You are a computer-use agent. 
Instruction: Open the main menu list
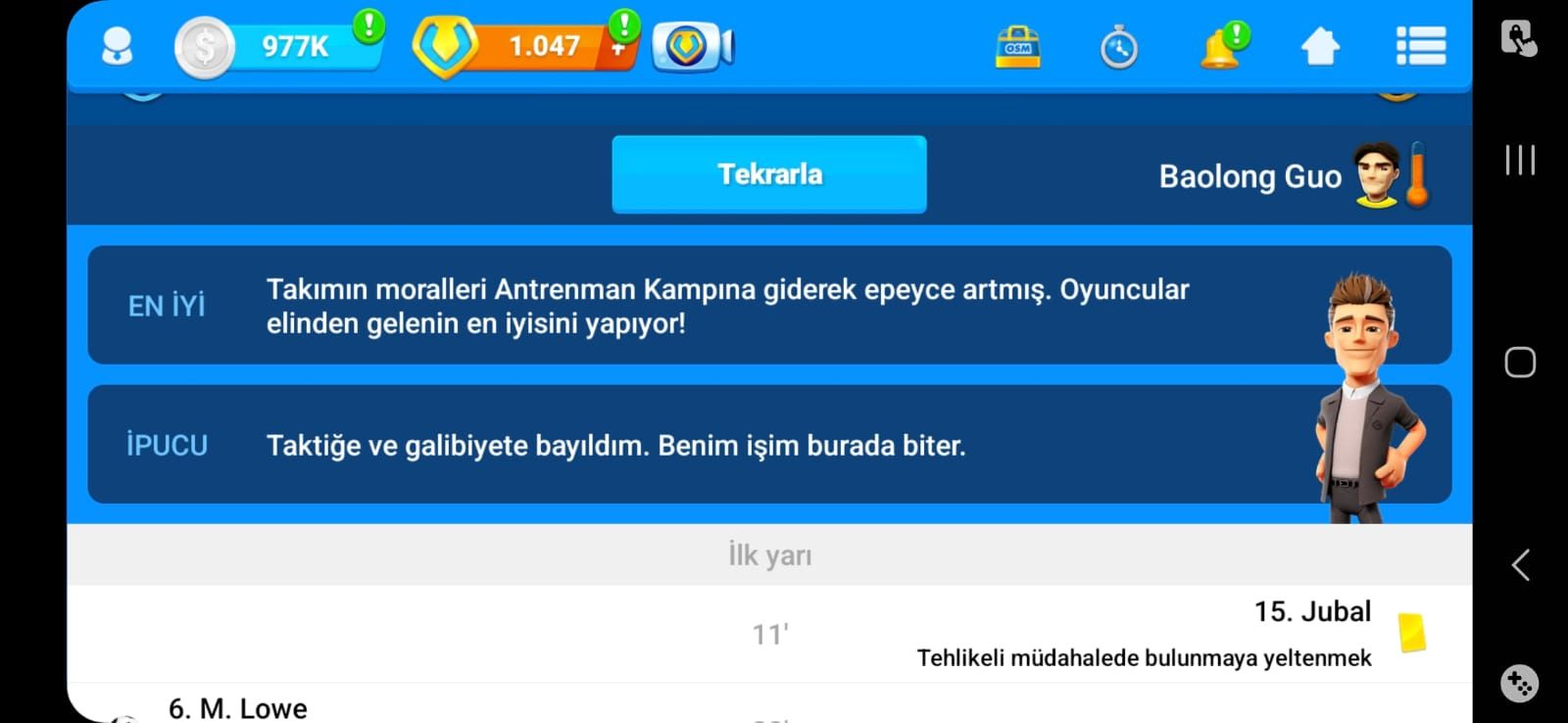(1420, 46)
